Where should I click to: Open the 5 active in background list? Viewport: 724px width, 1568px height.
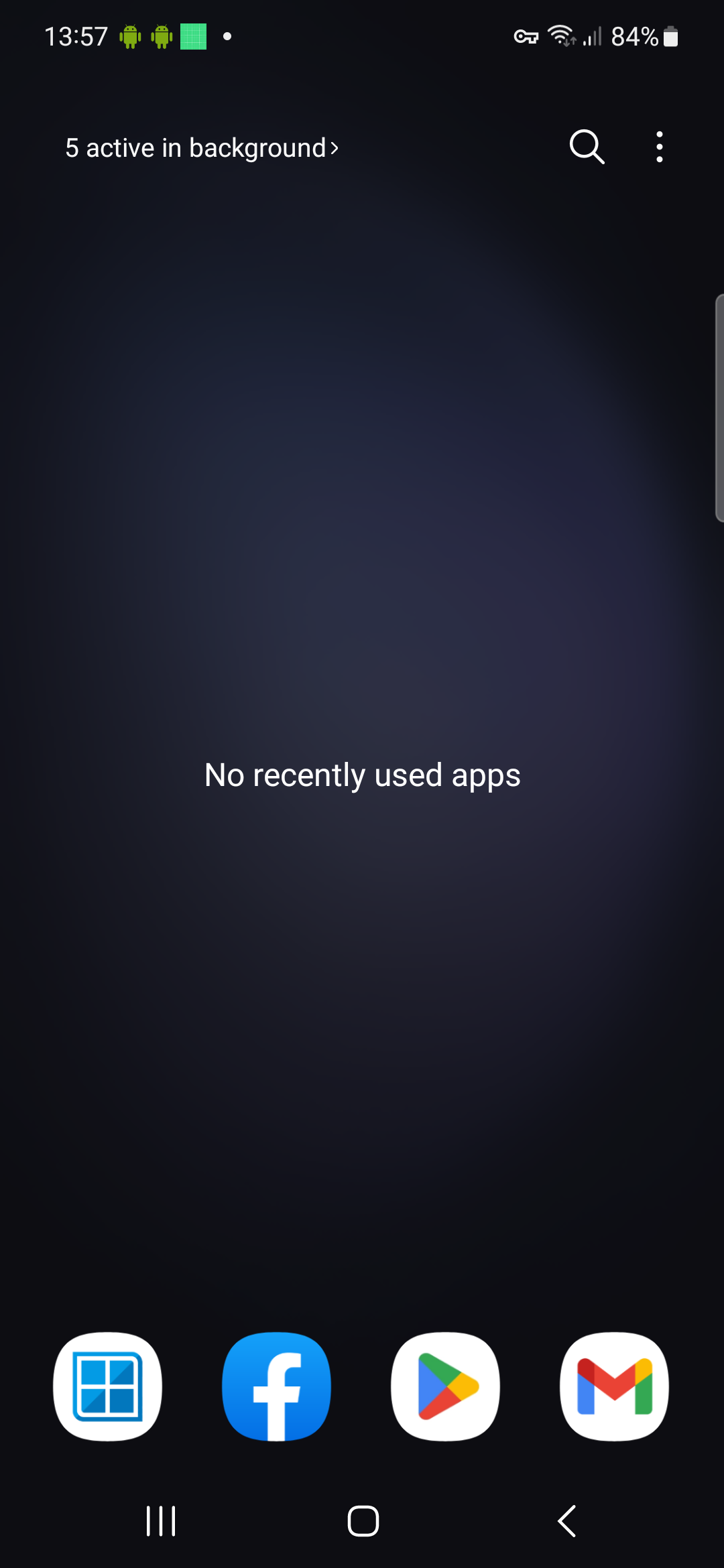tap(201, 148)
